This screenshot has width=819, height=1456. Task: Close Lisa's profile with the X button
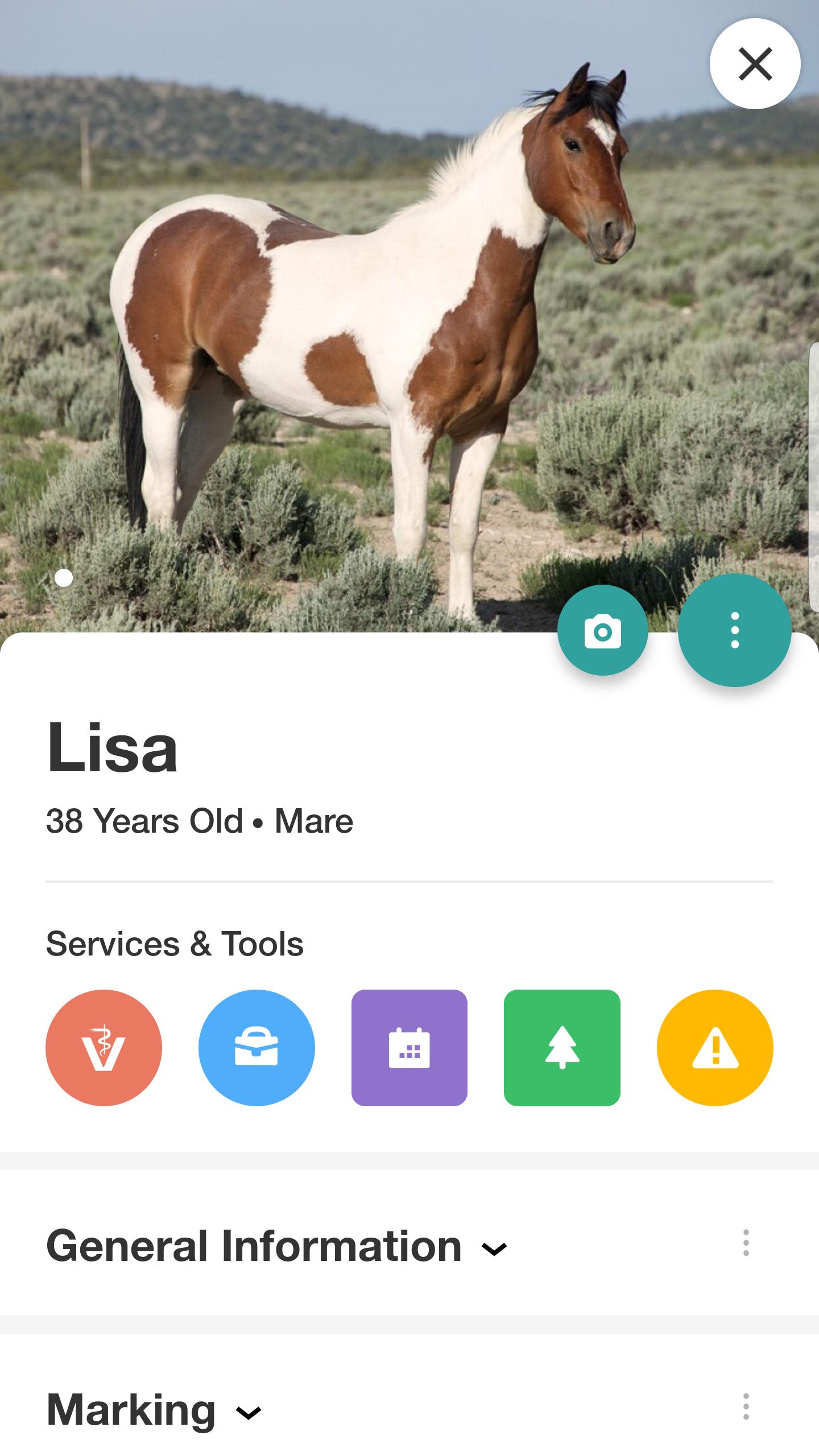tap(755, 63)
